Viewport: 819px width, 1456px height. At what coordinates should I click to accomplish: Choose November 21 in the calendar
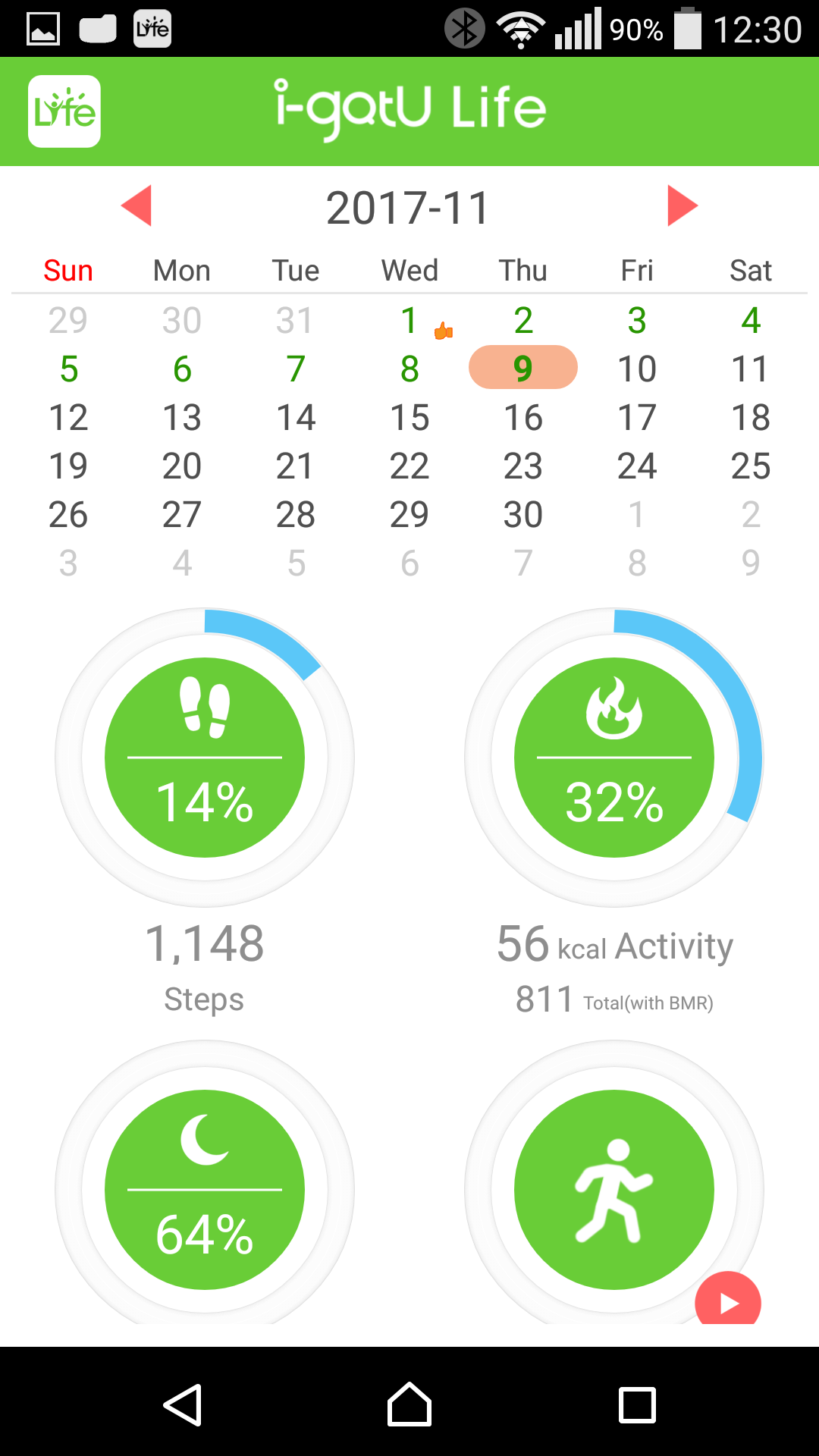point(296,466)
